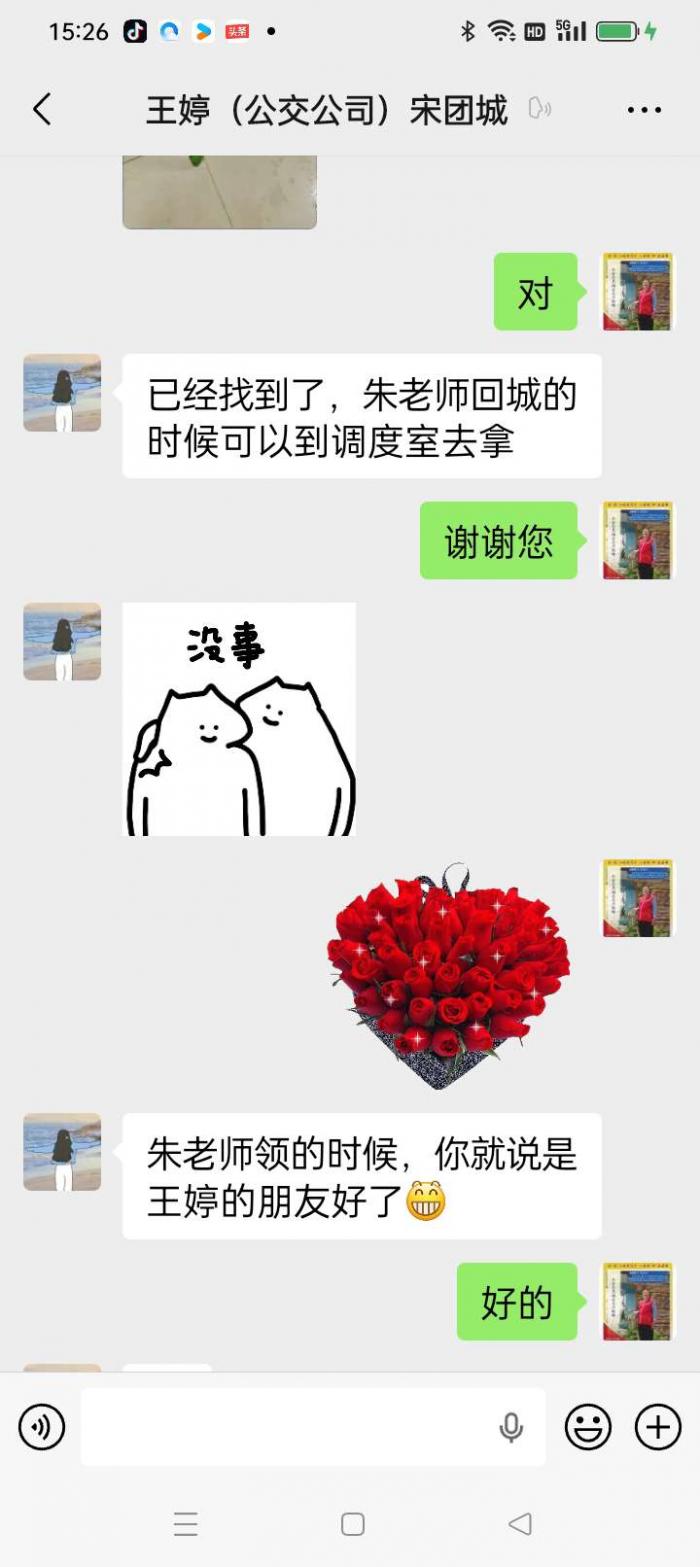Open the chat info overflow menu

[x=644, y=110]
